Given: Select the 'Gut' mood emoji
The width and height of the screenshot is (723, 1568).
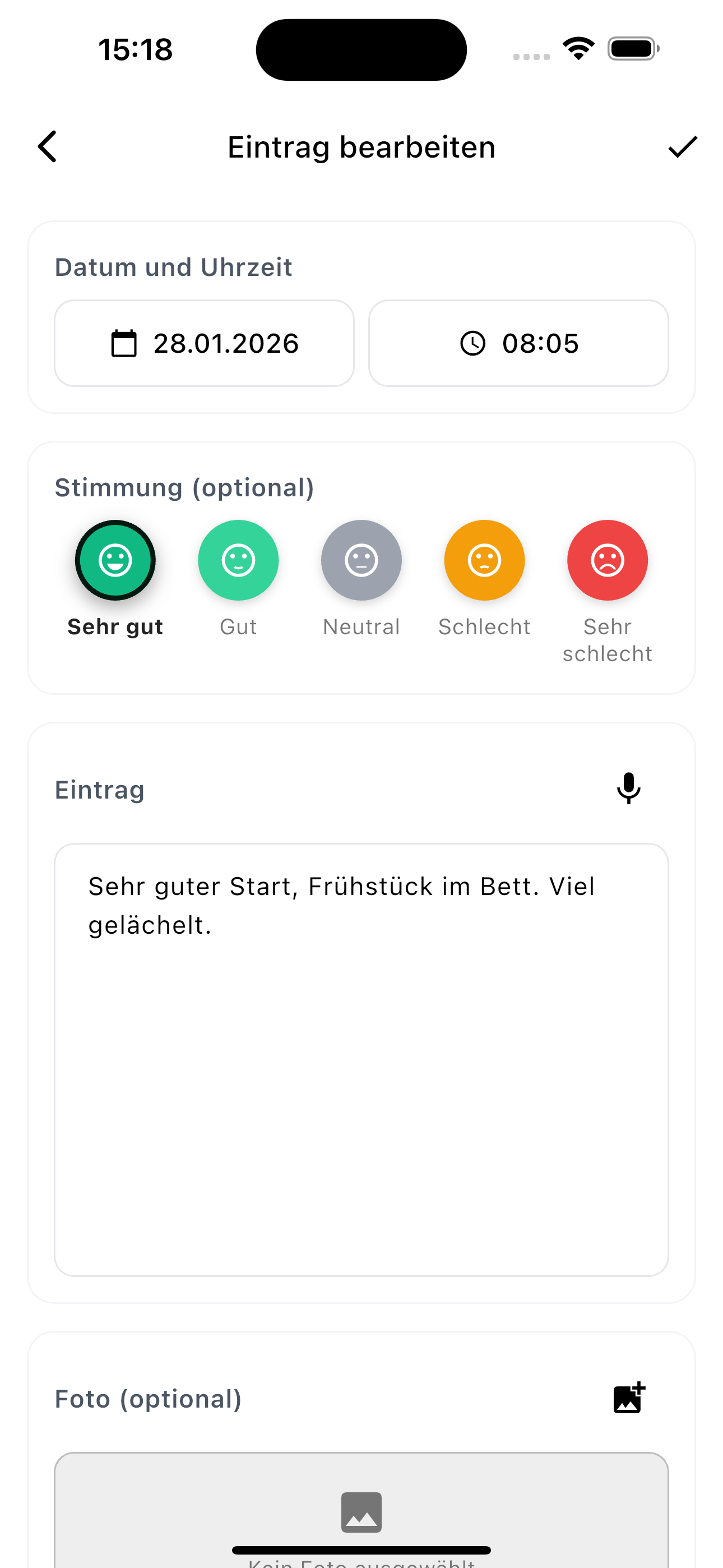Looking at the screenshot, I should click(238, 560).
